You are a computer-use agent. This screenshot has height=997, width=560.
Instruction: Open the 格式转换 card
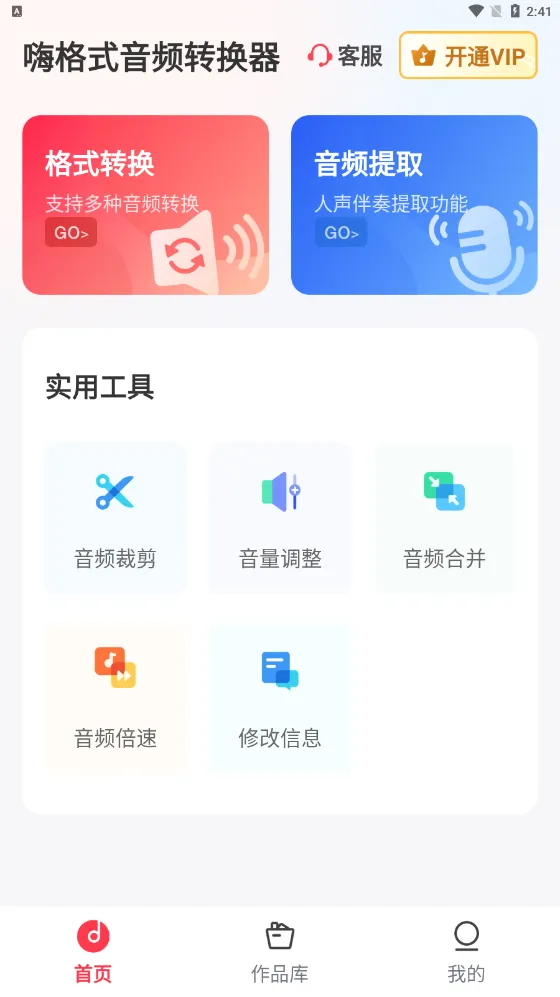146,205
